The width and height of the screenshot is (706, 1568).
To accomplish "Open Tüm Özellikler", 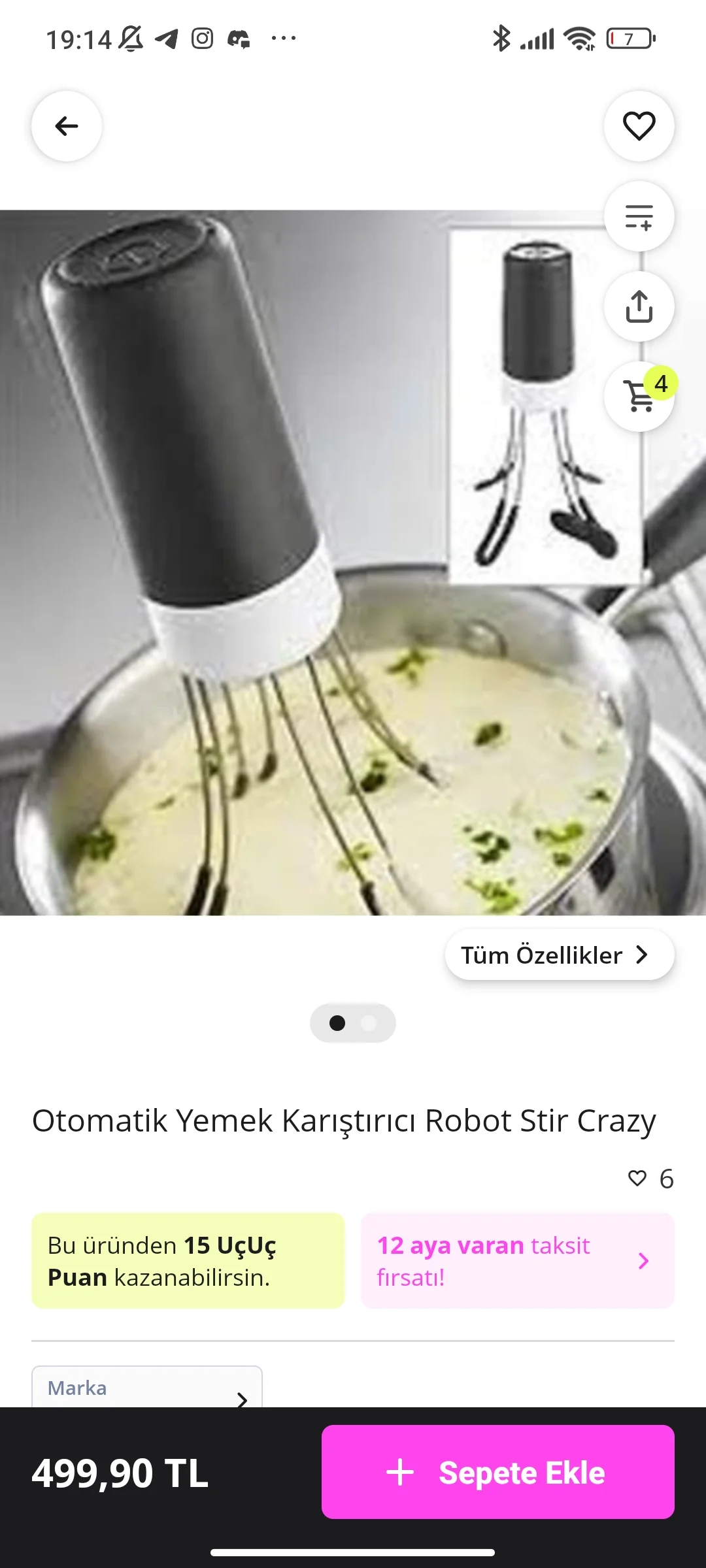I will pos(559,955).
